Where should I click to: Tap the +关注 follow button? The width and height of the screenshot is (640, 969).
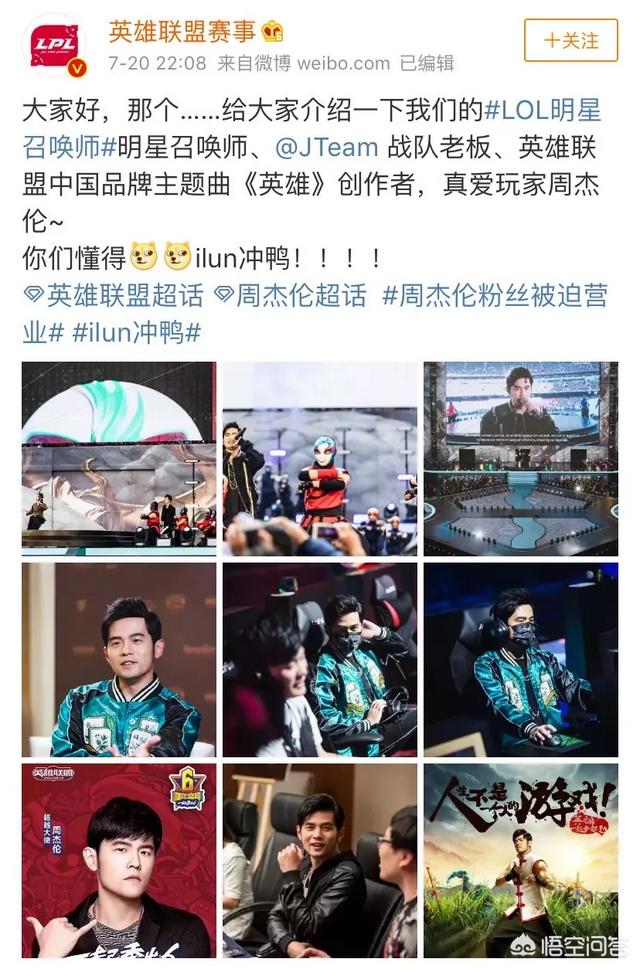coord(572,41)
